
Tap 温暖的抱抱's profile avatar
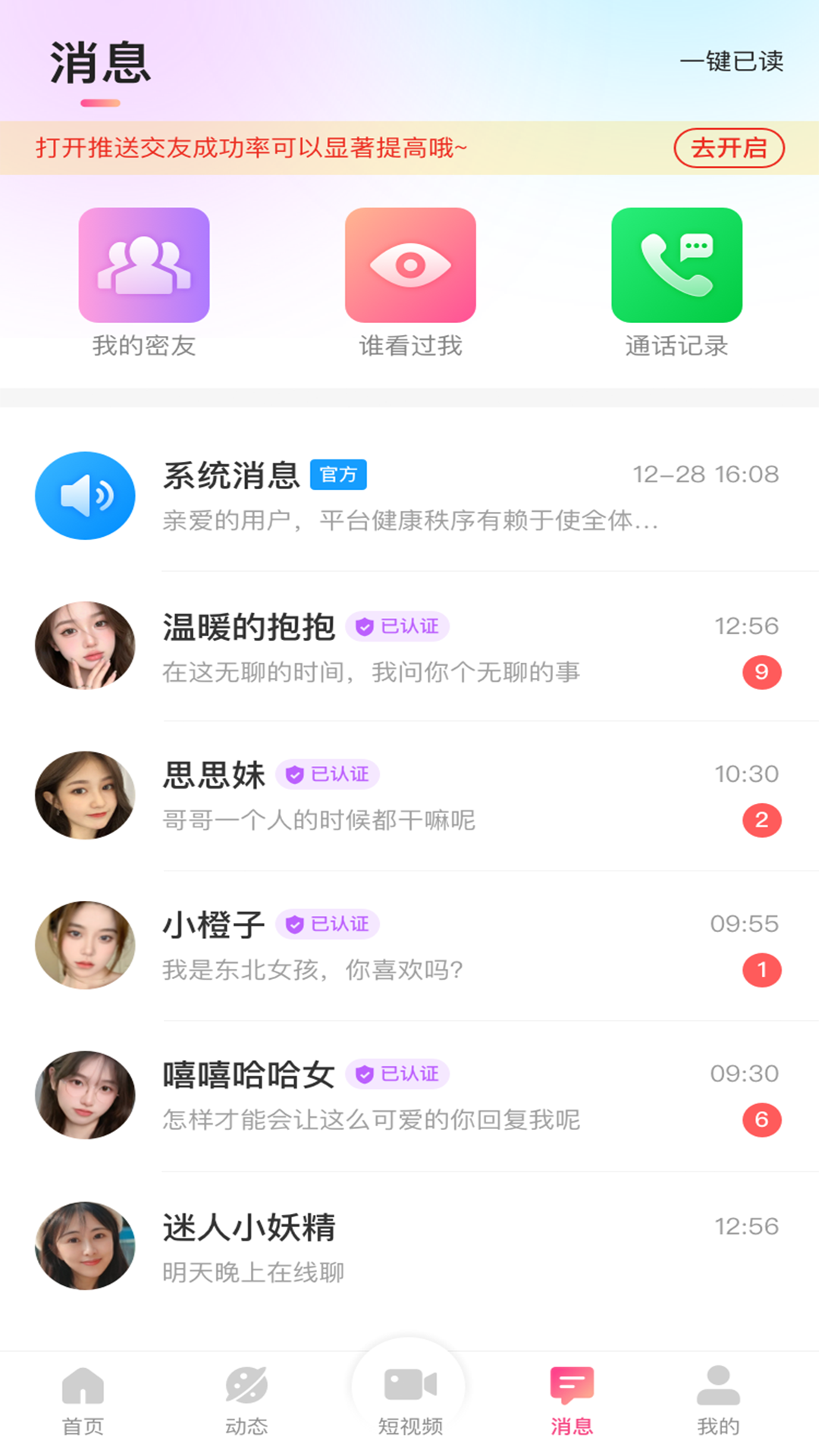[85, 646]
